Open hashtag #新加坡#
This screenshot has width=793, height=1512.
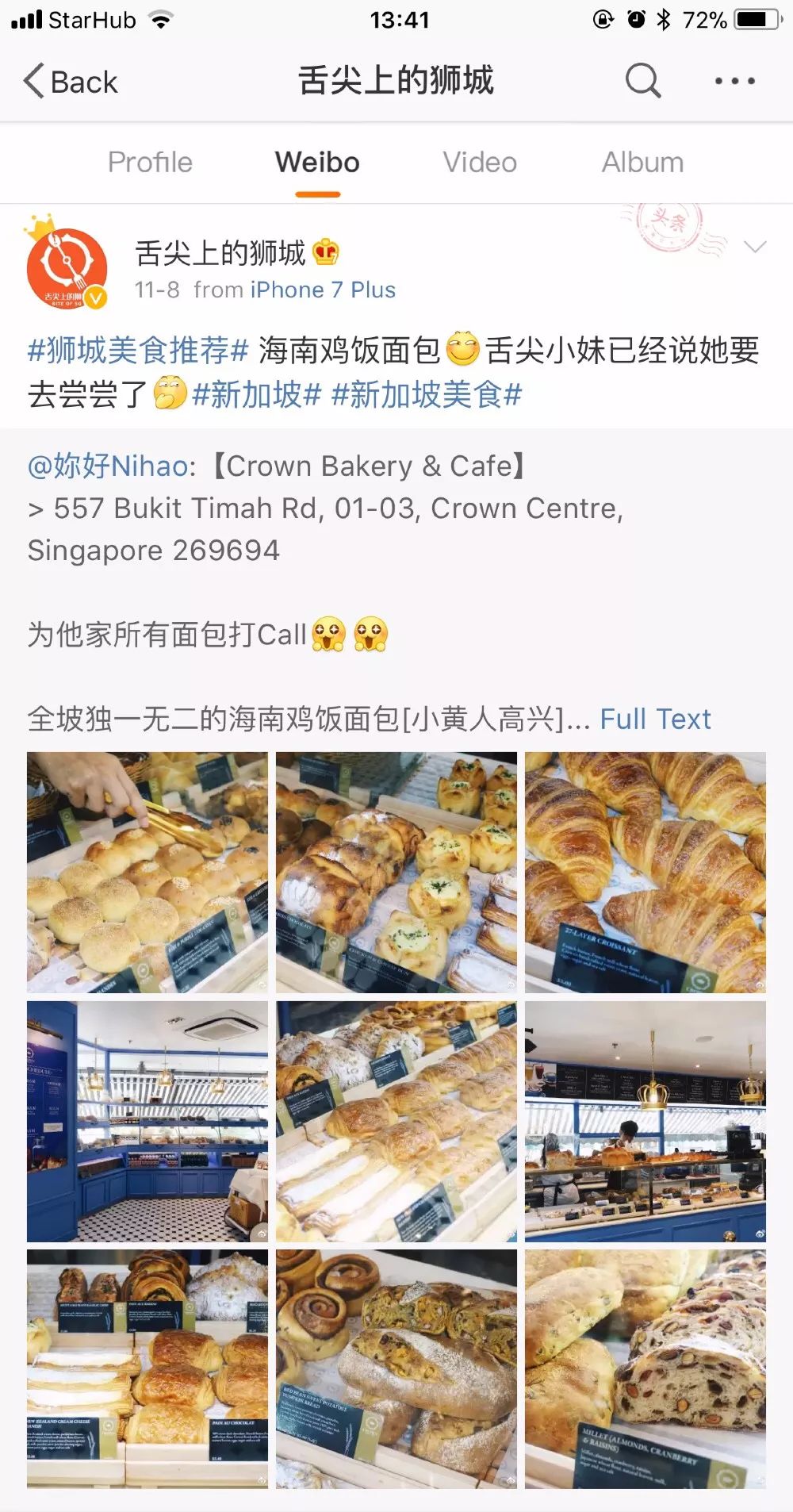(257, 394)
